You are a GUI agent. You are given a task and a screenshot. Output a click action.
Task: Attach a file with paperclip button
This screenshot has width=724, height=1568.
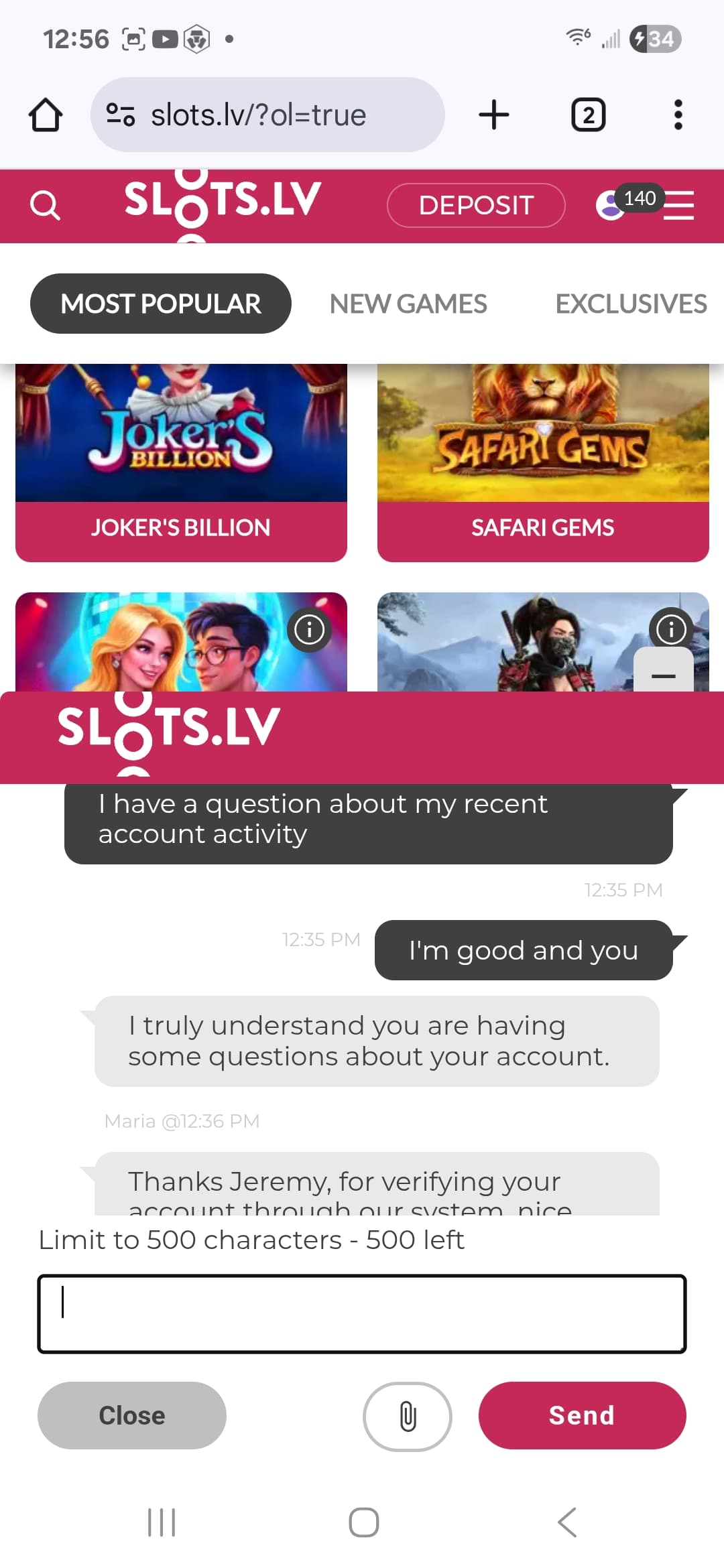408,1417
